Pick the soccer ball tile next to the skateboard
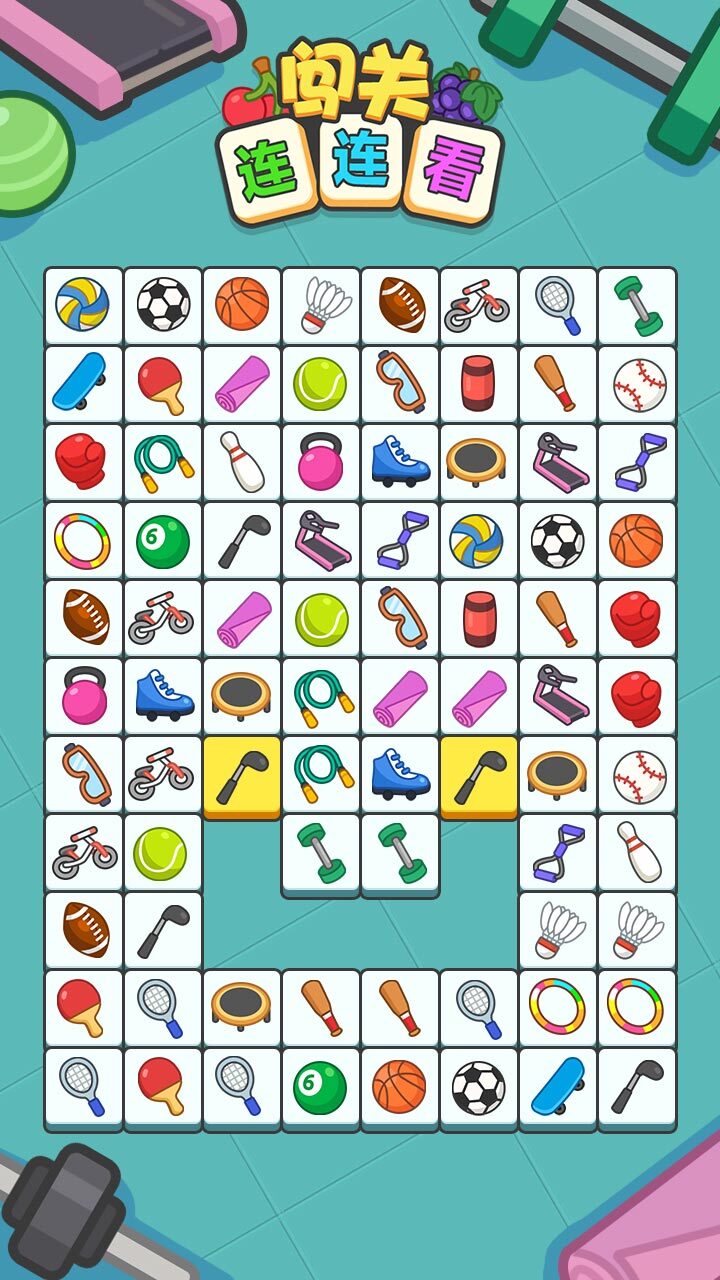The height and width of the screenshot is (1280, 720). pyautogui.click(x=478, y=1087)
